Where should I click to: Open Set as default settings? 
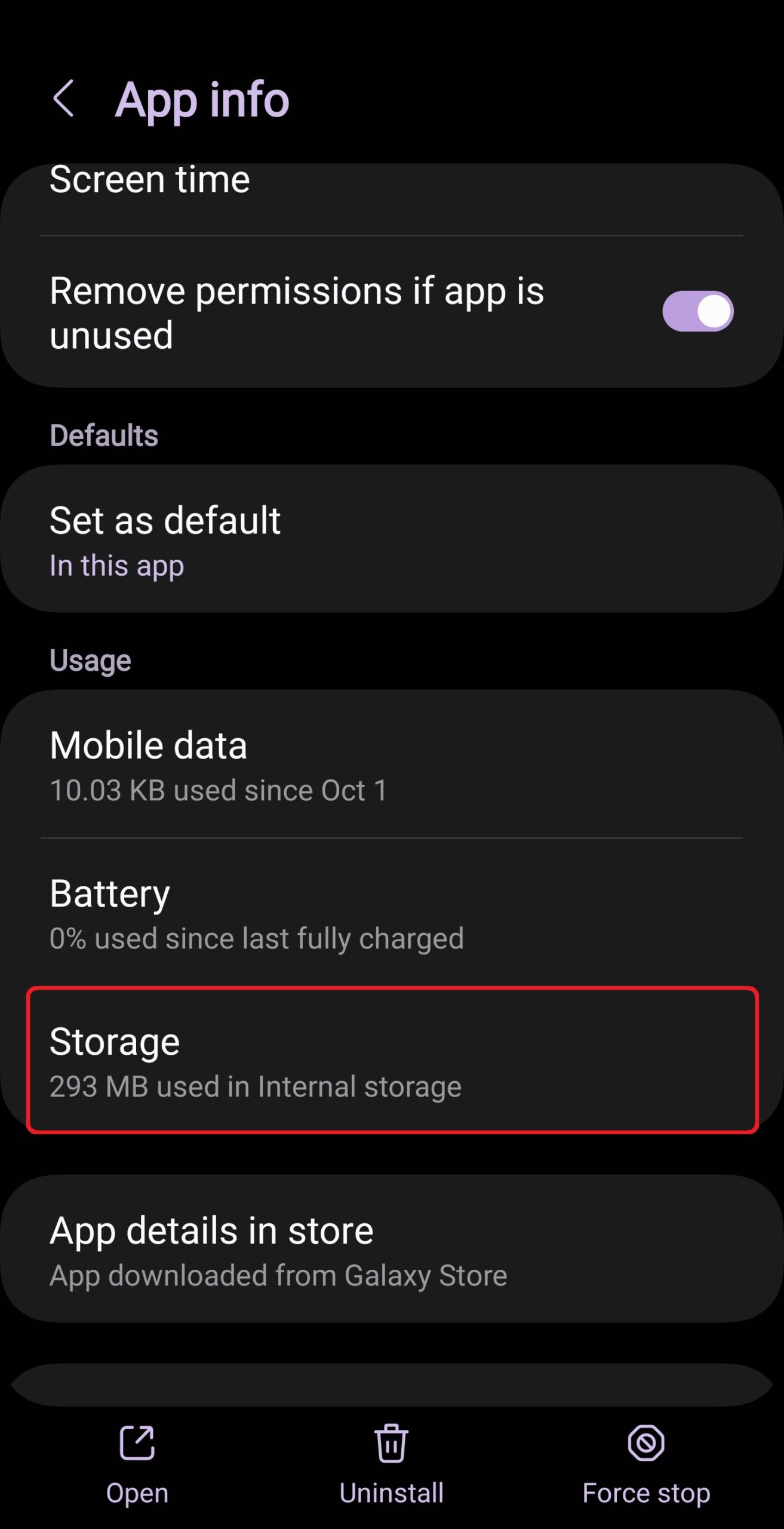(x=392, y=539)
